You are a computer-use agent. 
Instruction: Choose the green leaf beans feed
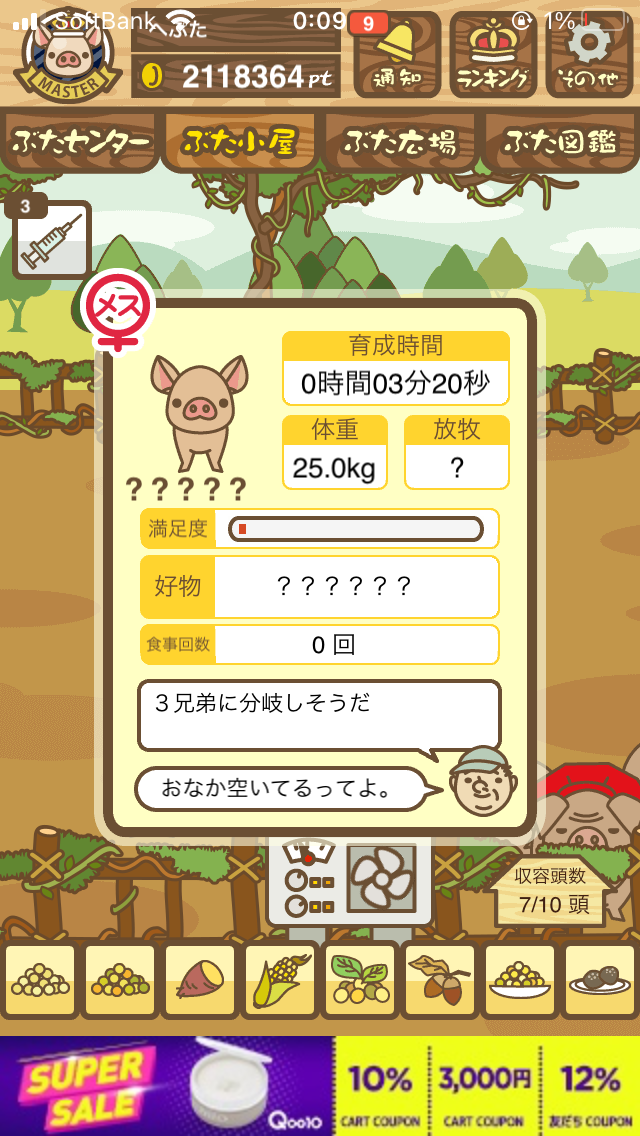tap(360, 980)
